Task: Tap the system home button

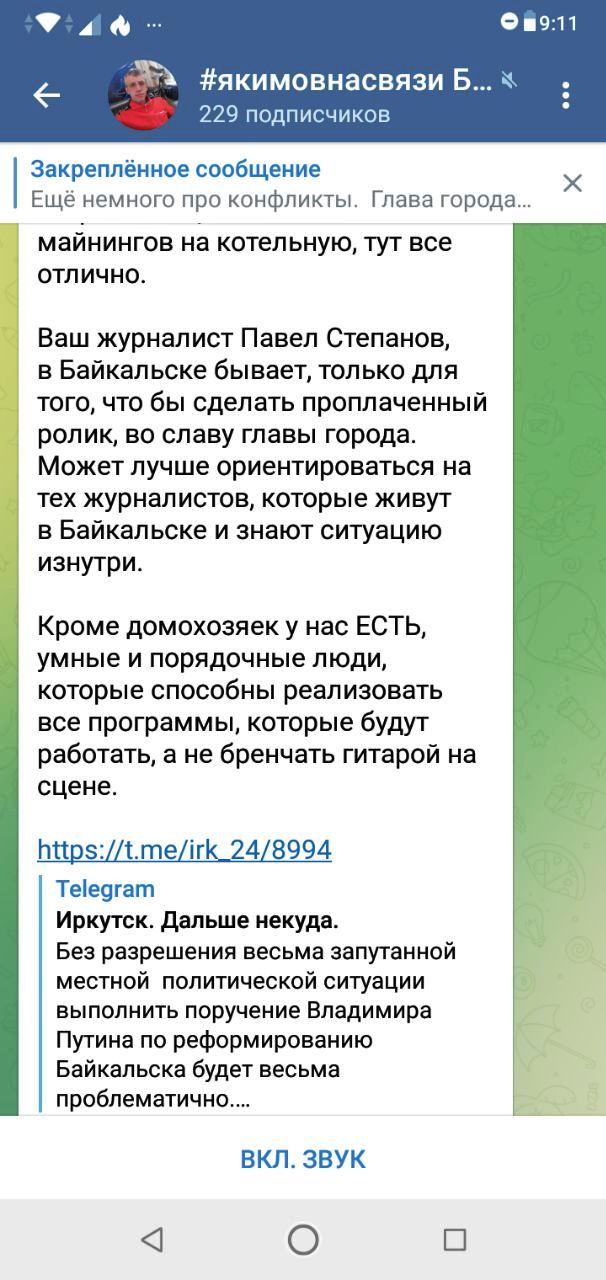Action: [x=303, y=1240]
